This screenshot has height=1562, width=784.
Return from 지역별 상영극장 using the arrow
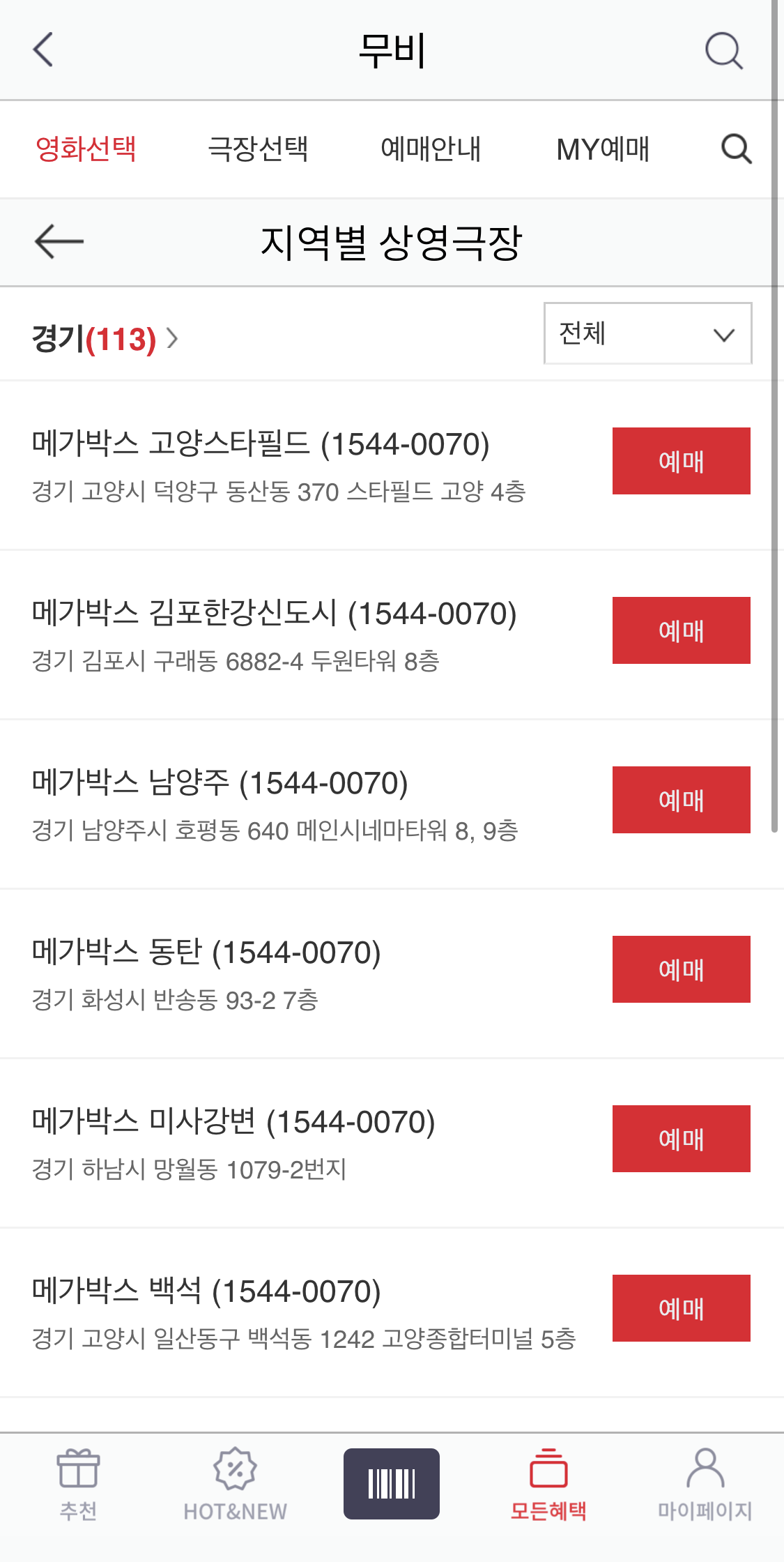pyautogui.click(x=59, y=241)
